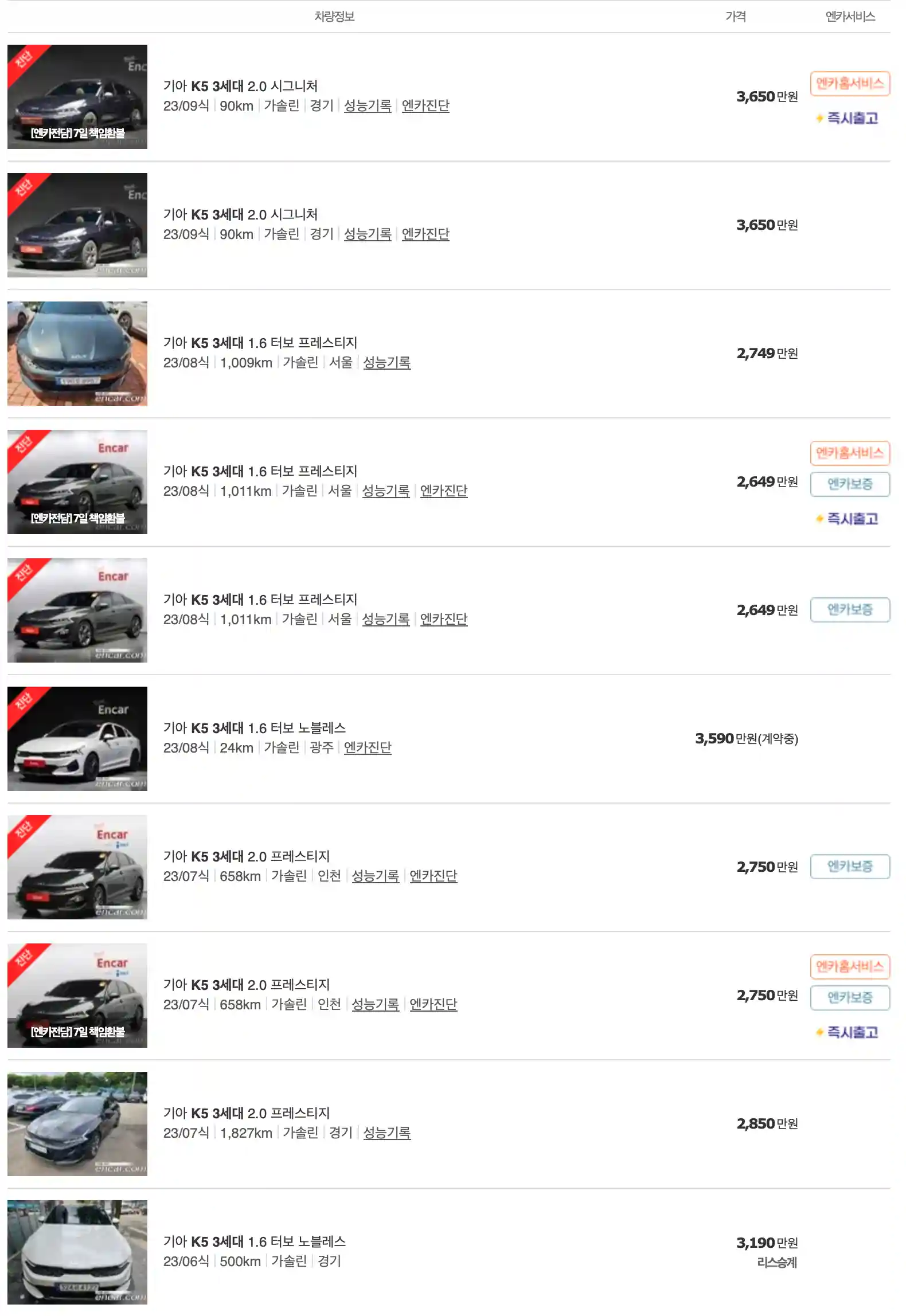Open the 광주 K5 1.6 터보 노블레스 listing
Screen dimensions: 906x1316
(255, 728)
